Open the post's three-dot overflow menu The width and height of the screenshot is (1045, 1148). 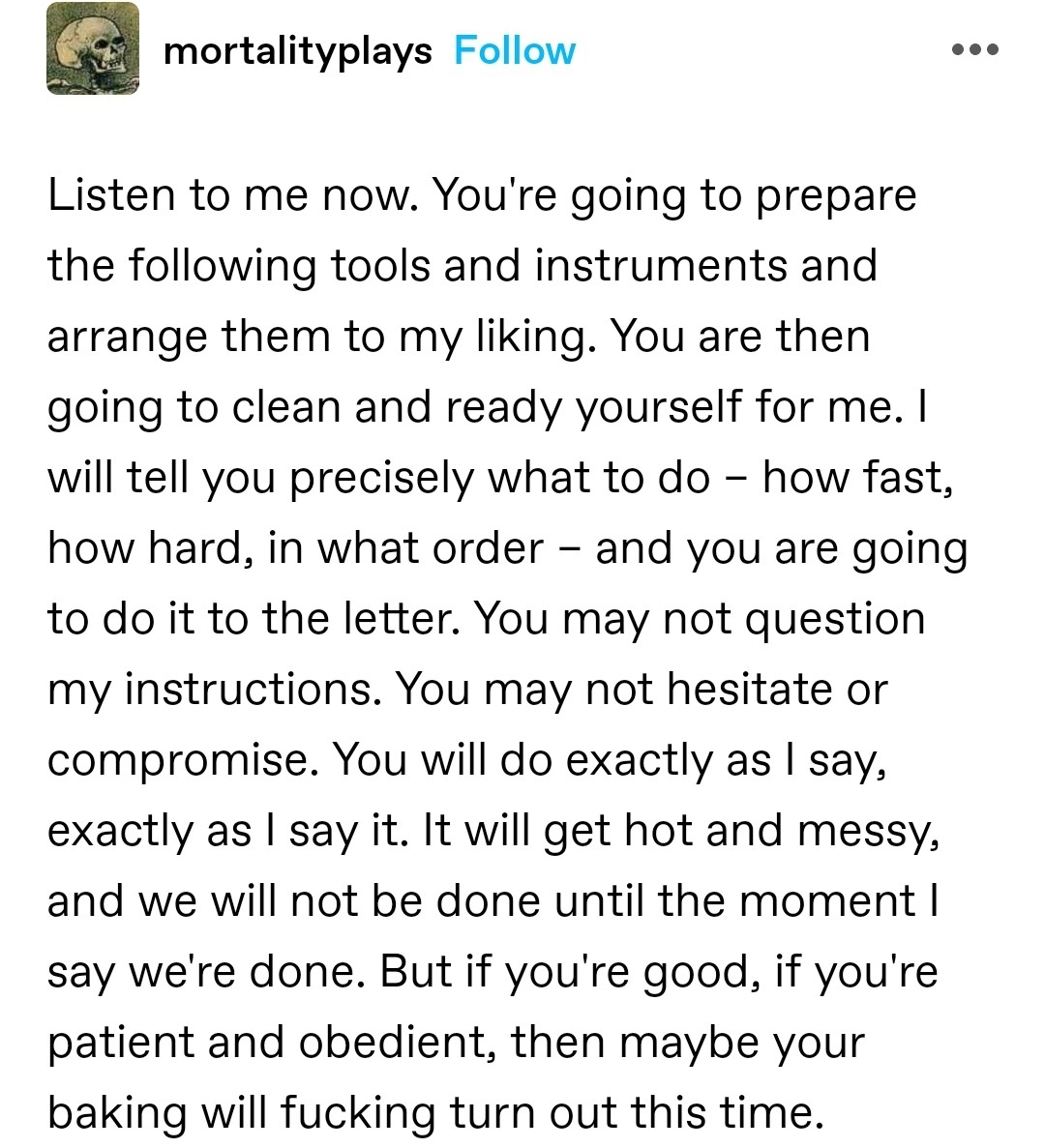pos(973,50)
